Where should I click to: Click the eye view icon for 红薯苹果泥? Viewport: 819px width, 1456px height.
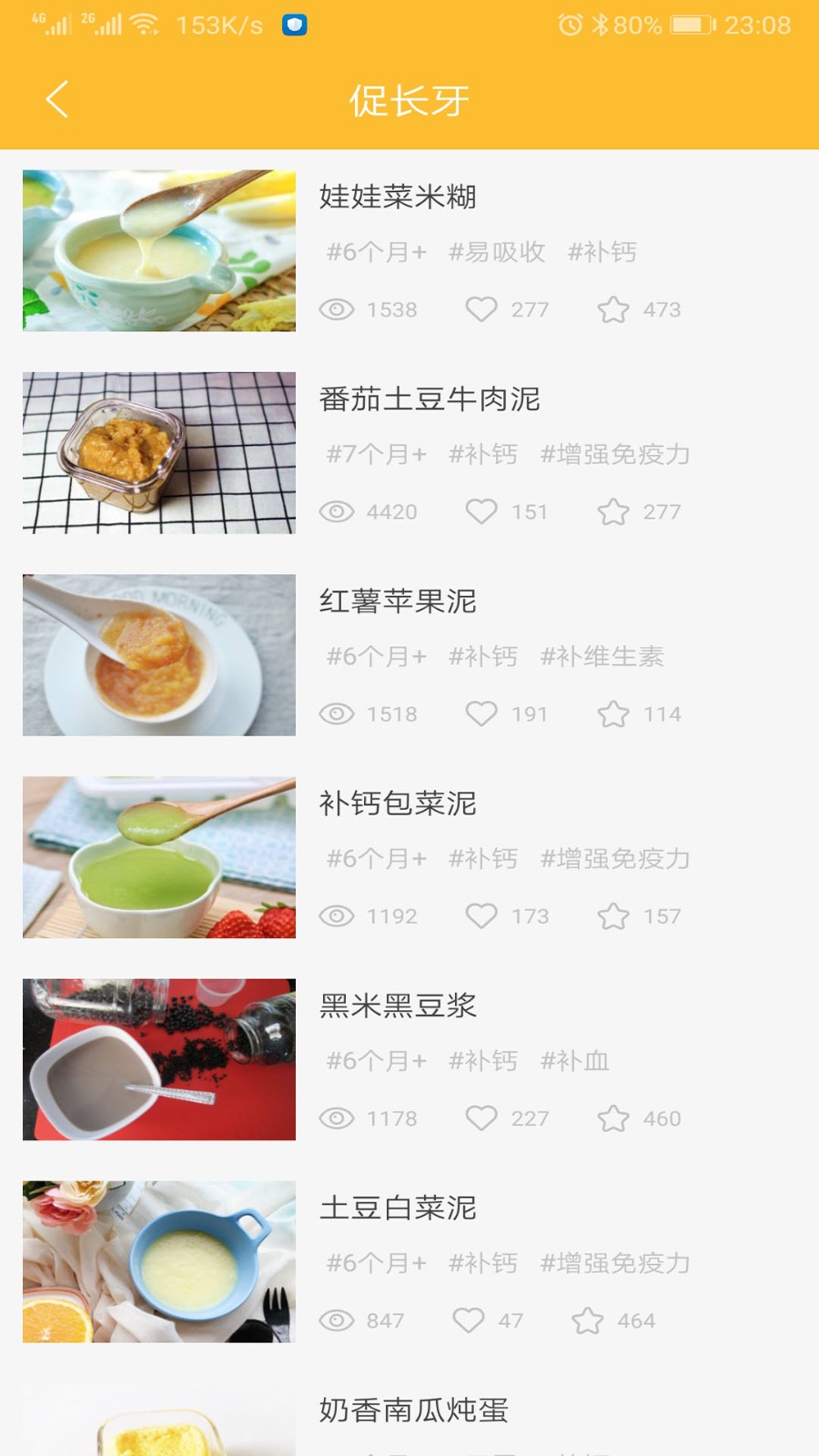(x=339, y=713)
